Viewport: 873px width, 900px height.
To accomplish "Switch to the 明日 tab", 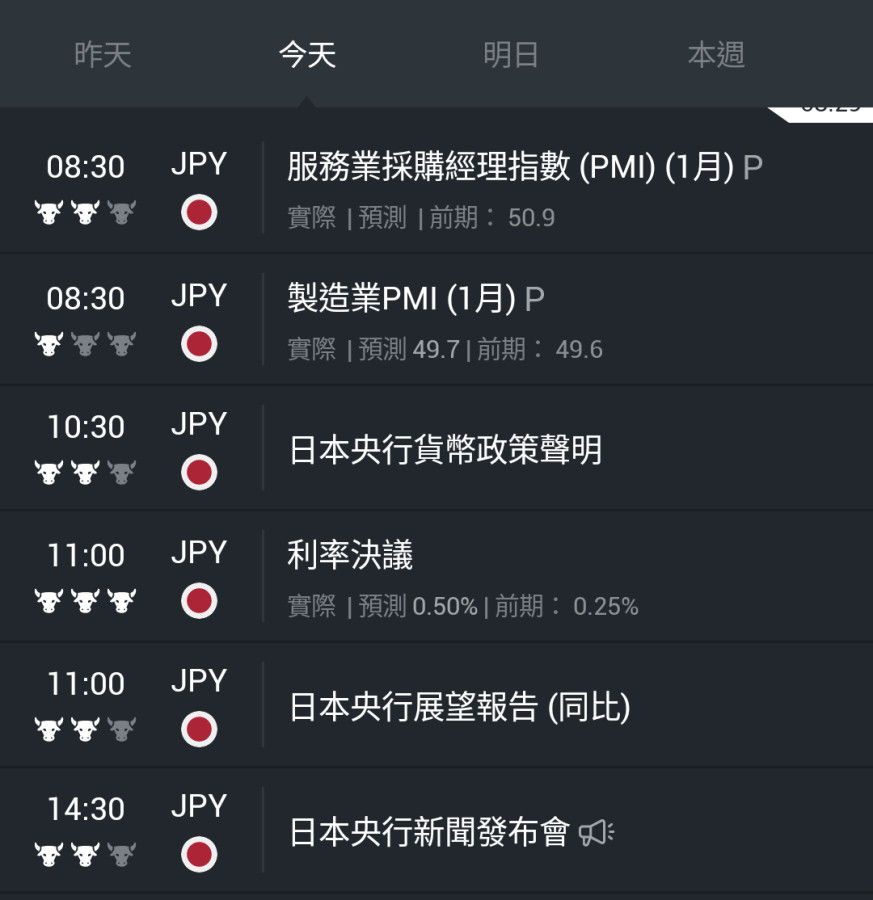I will tap(510, 56).
